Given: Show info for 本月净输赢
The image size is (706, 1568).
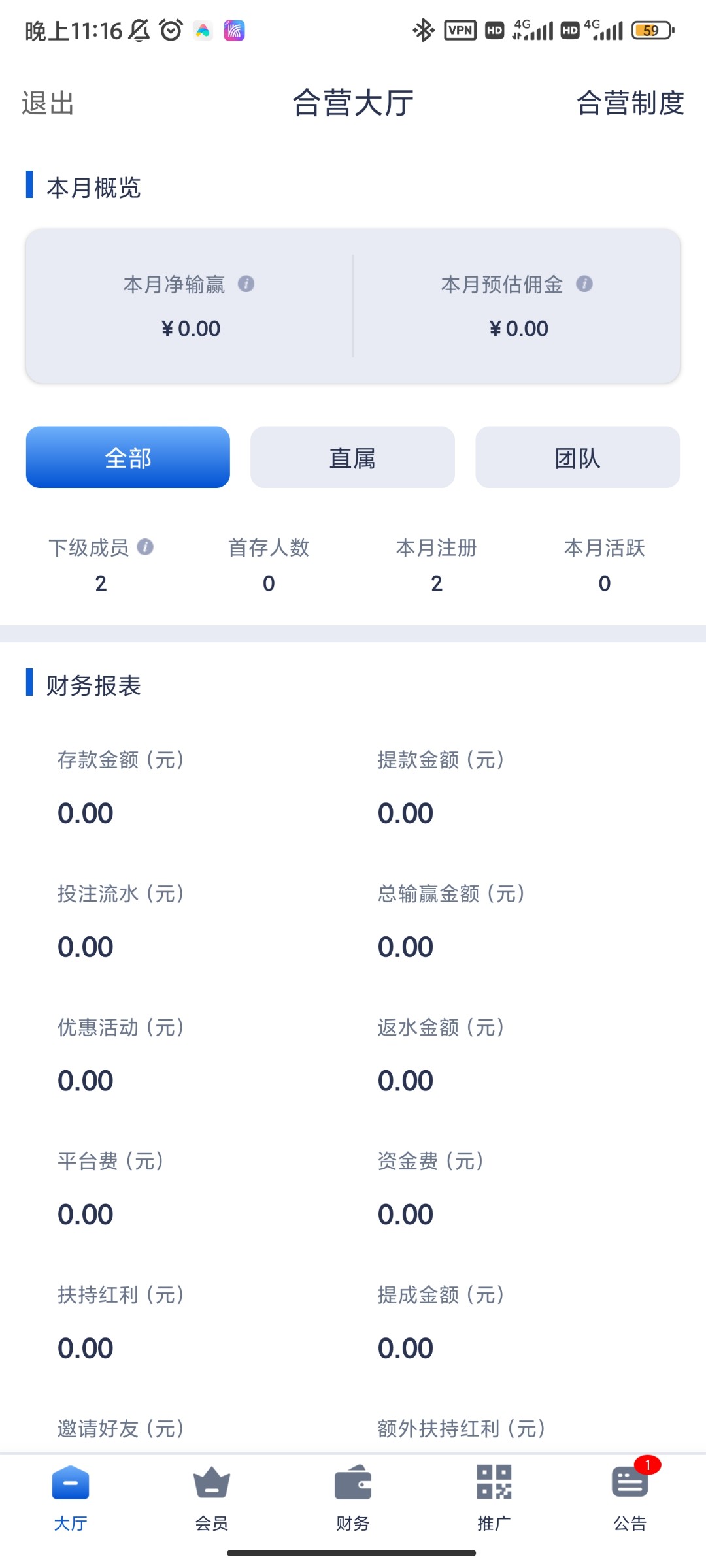Looking at the screenshot, I should 246,284.
